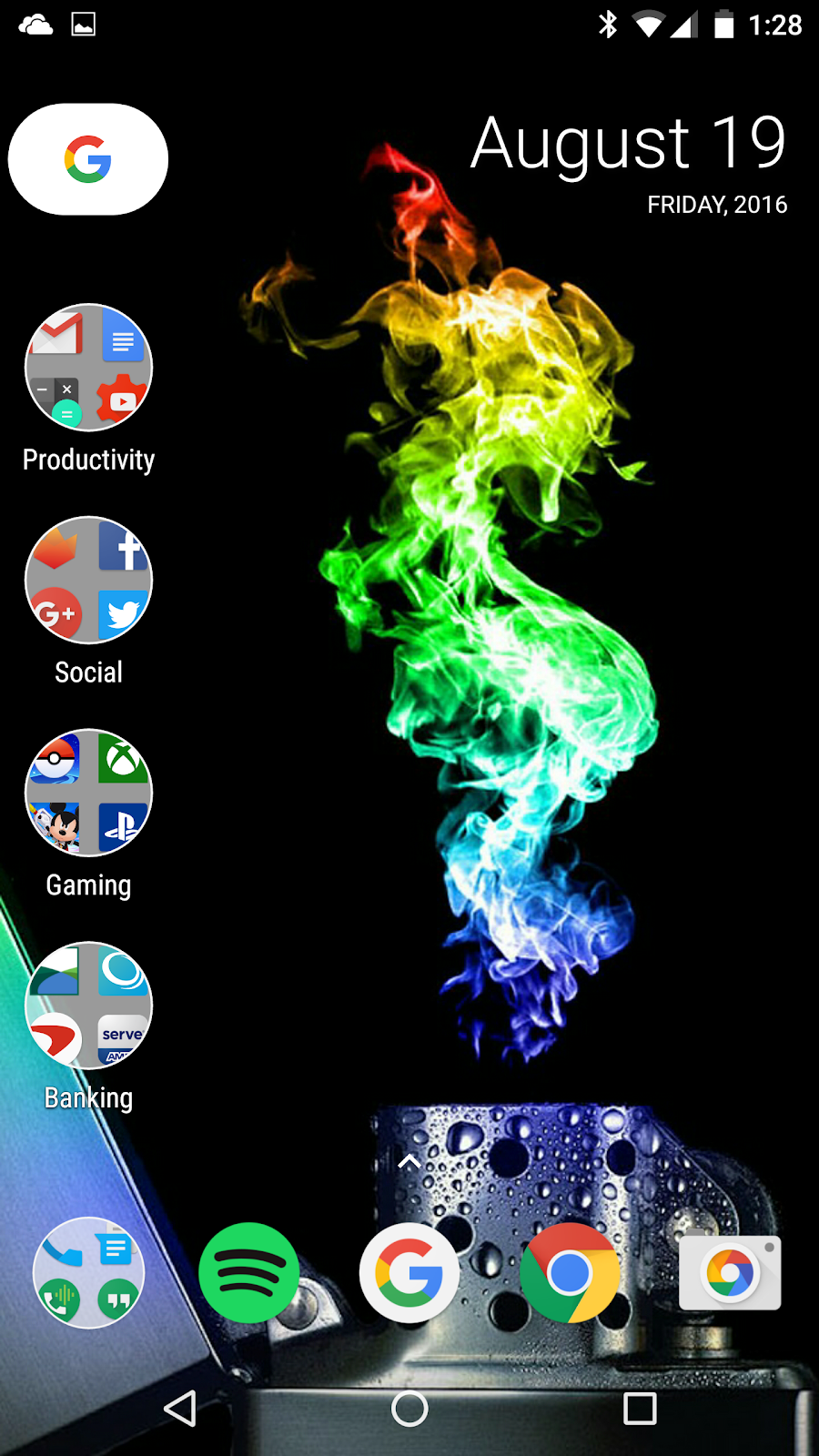
Task: Tap the system back button
Action: [x=180, y=1409]
